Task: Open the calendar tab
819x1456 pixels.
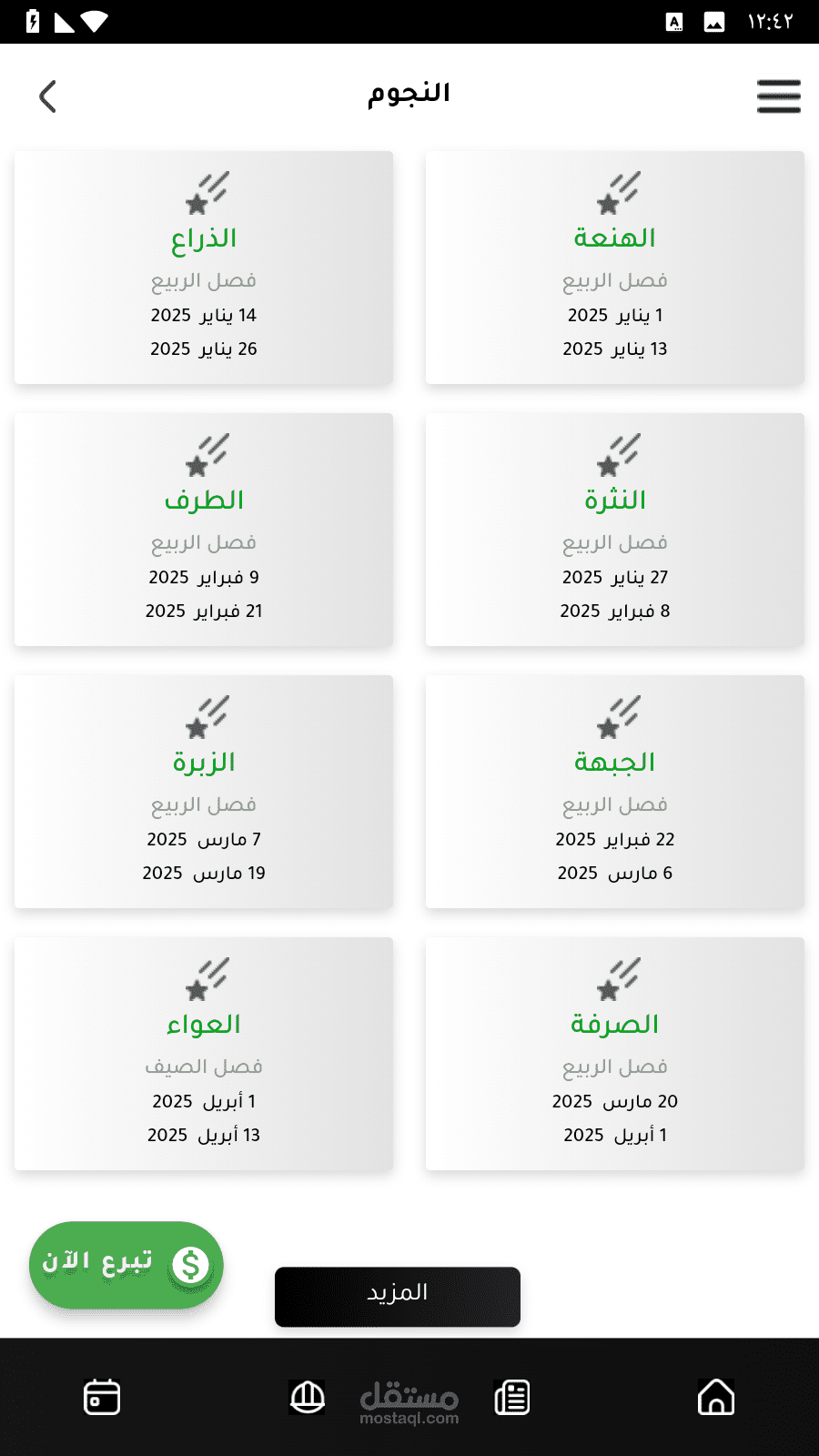Action: point(102,1397)
